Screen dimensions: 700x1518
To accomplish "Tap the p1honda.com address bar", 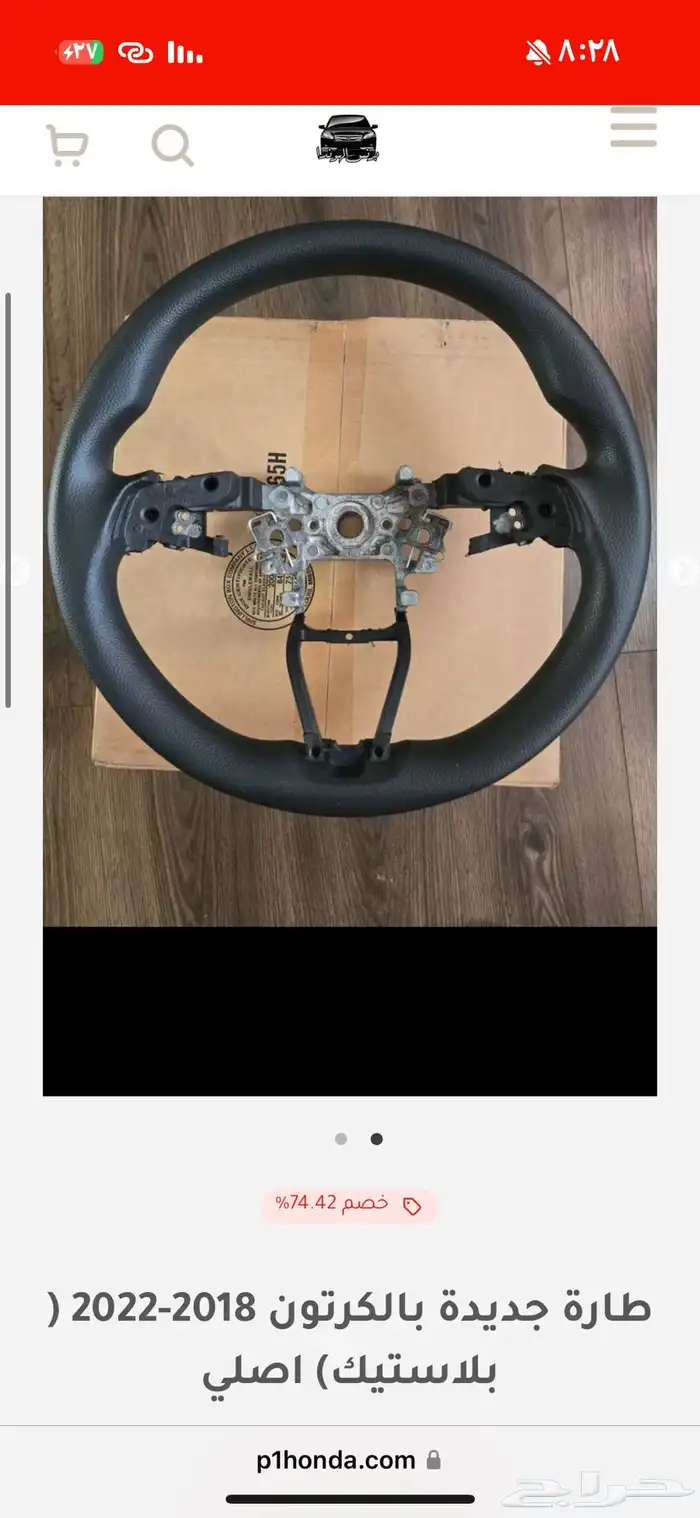I will 349,1460.
